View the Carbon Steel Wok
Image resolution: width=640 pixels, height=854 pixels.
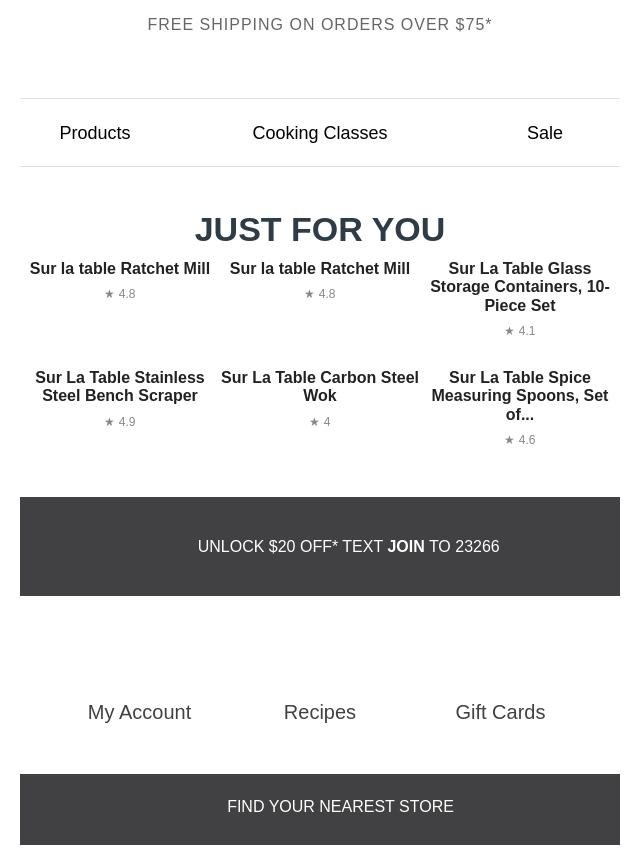click(x=320, y=386)
